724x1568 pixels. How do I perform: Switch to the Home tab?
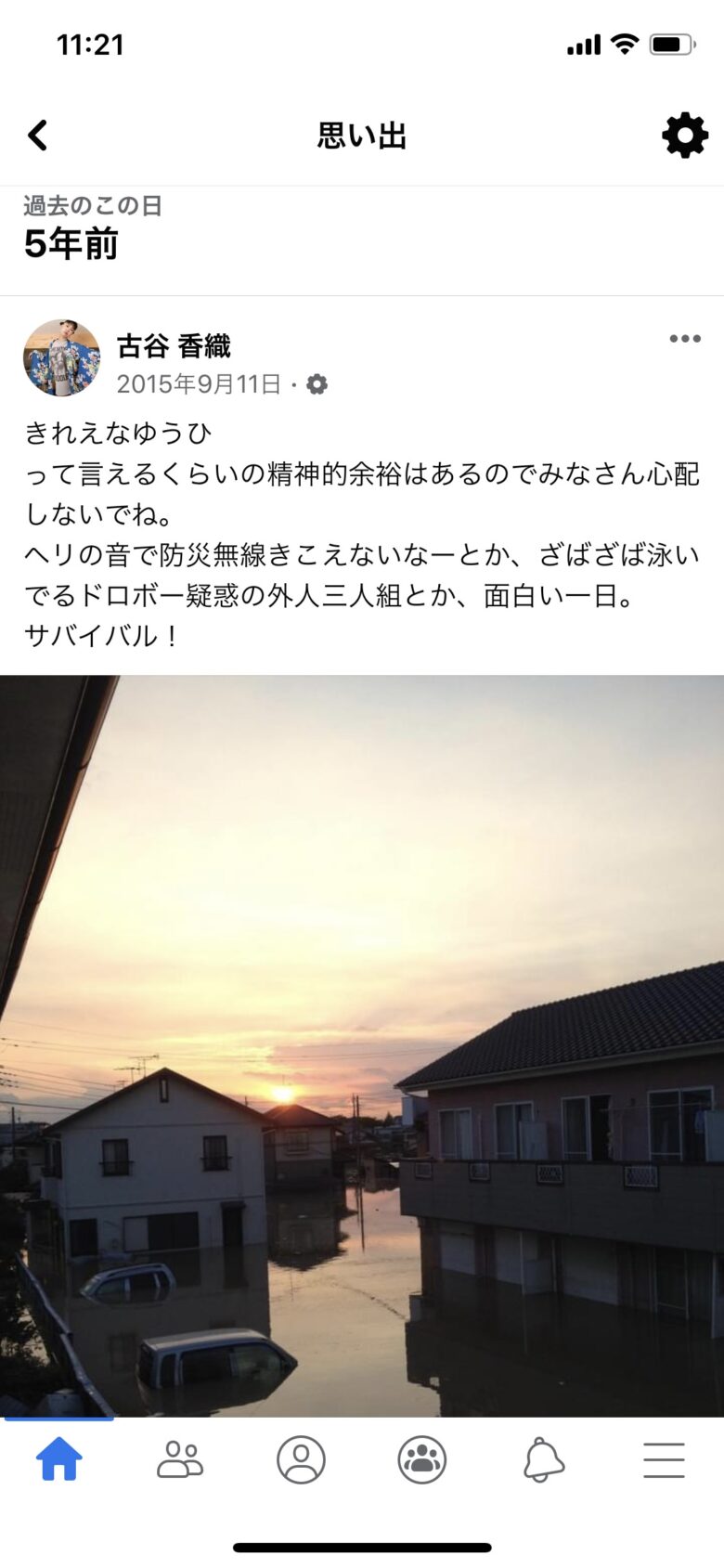pyautogui.click(x=59, y=1459)
